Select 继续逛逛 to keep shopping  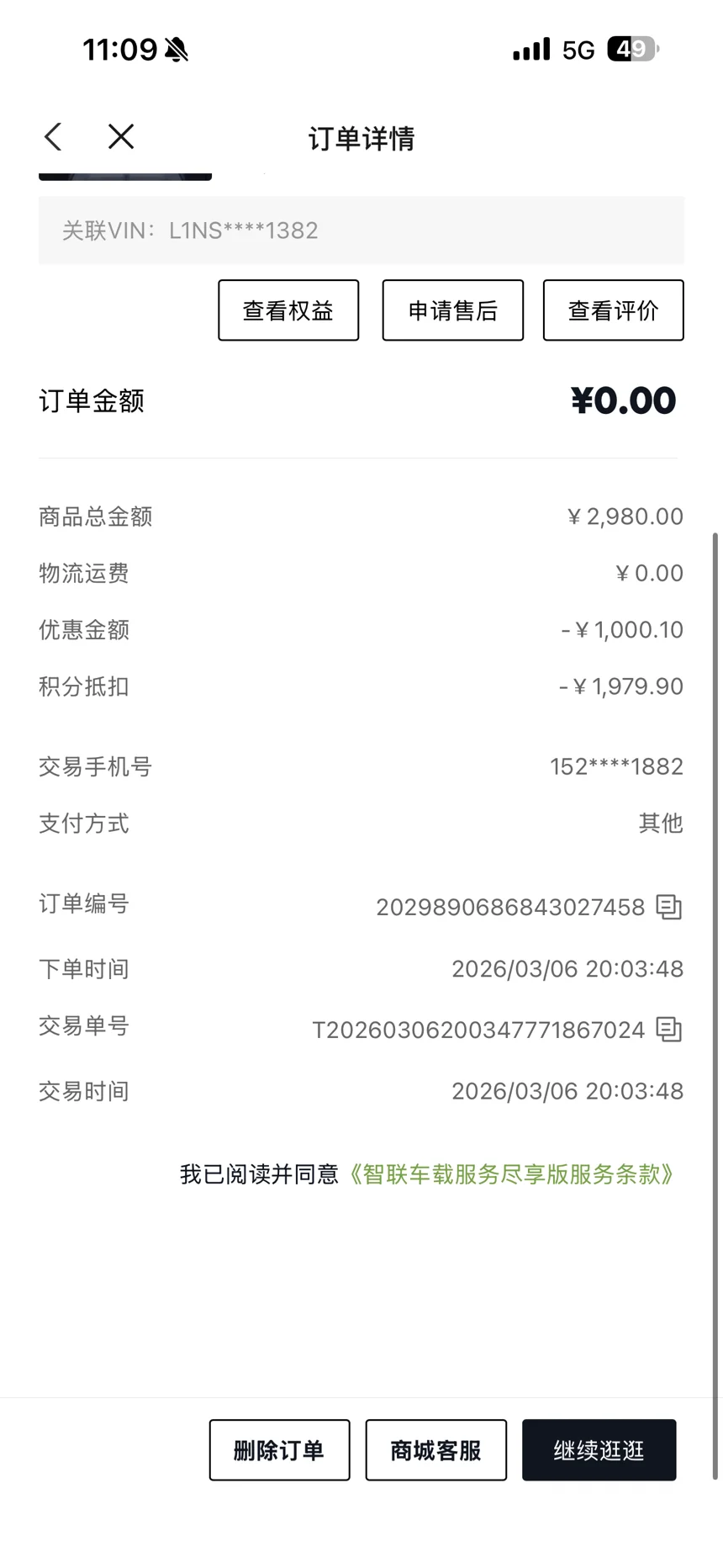click(599, 1450)
